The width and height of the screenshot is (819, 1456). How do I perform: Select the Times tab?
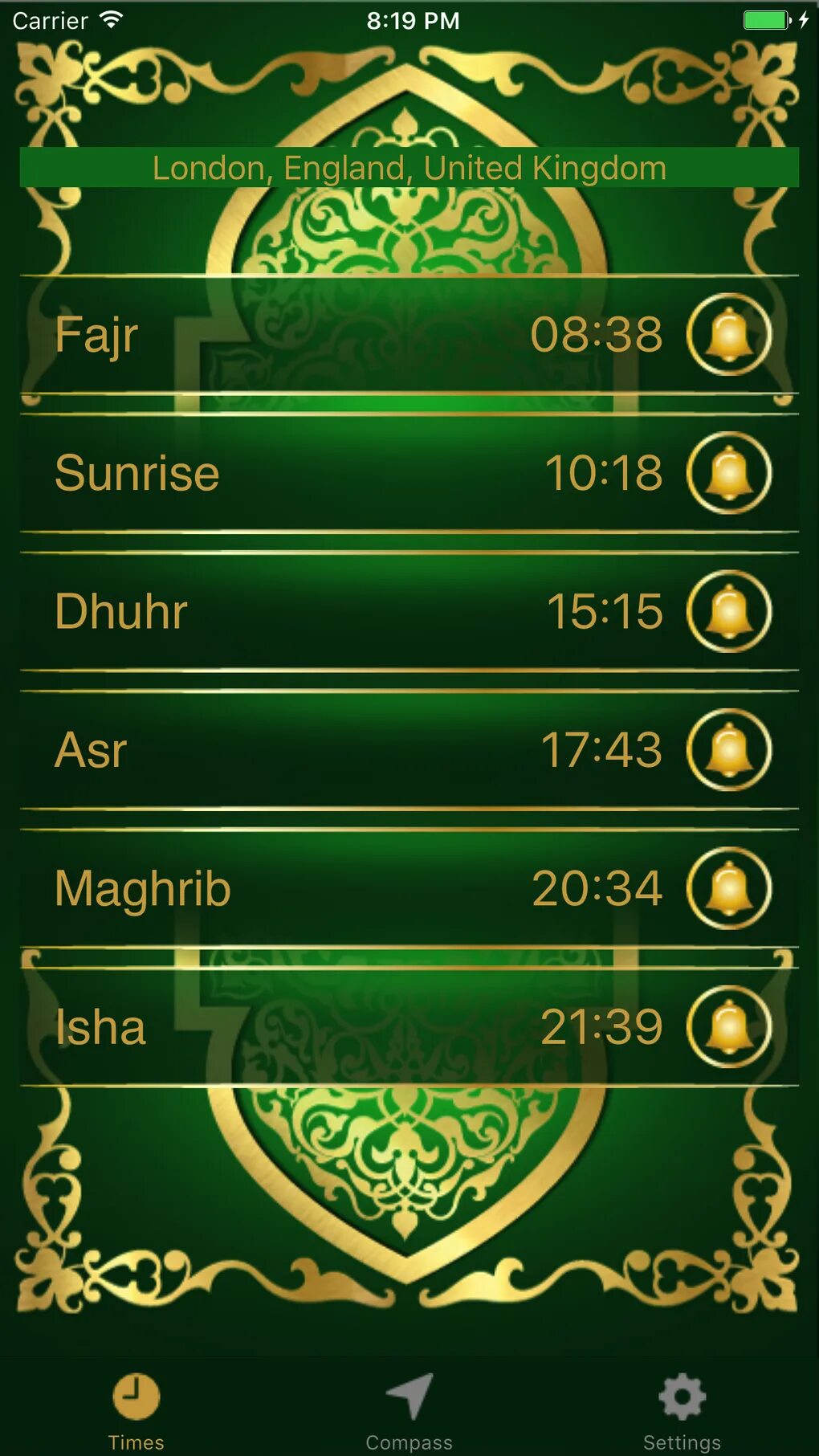(x=136, y=1412)
